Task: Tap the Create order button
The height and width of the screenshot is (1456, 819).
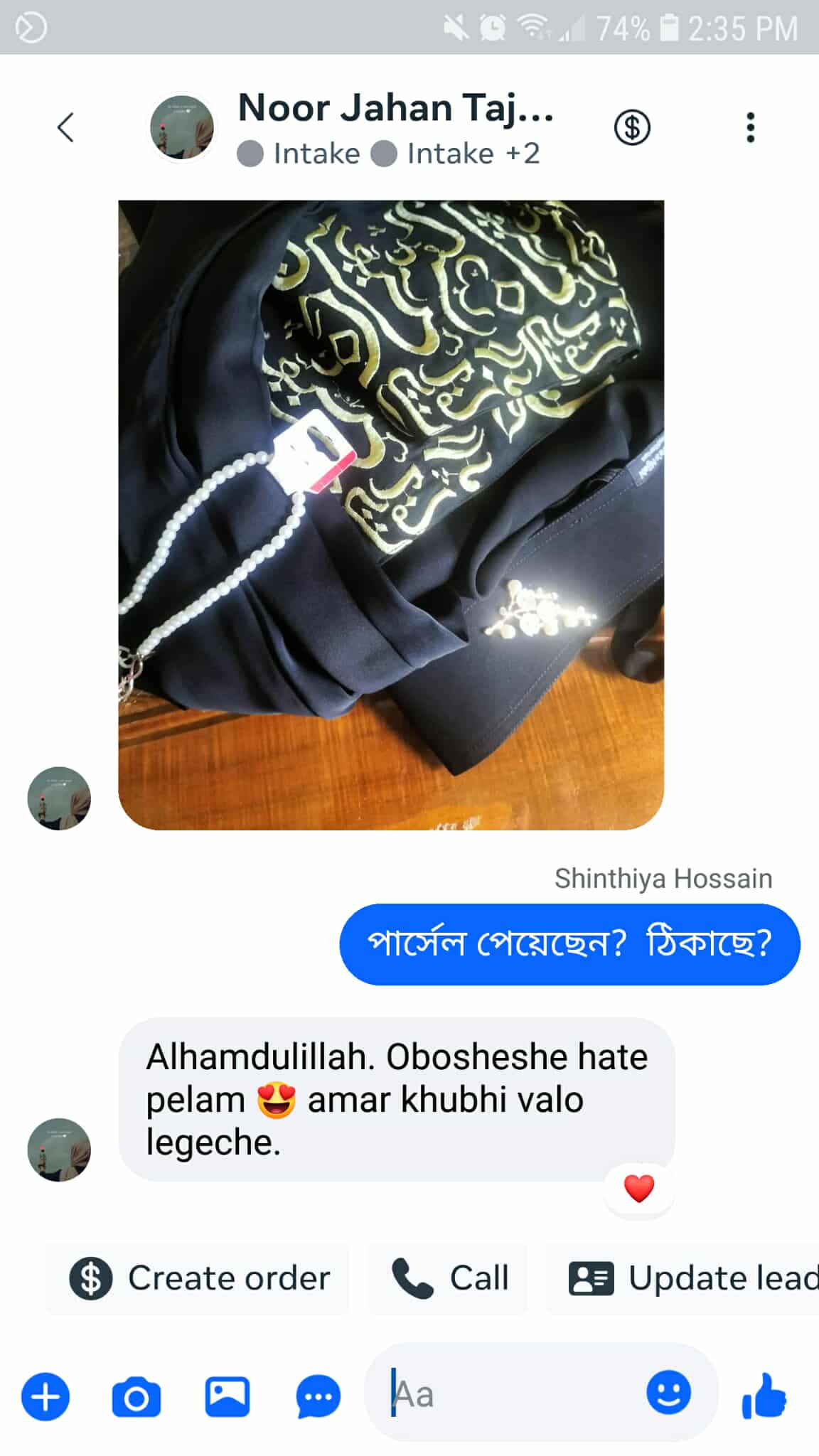Action: [198, 1278]
